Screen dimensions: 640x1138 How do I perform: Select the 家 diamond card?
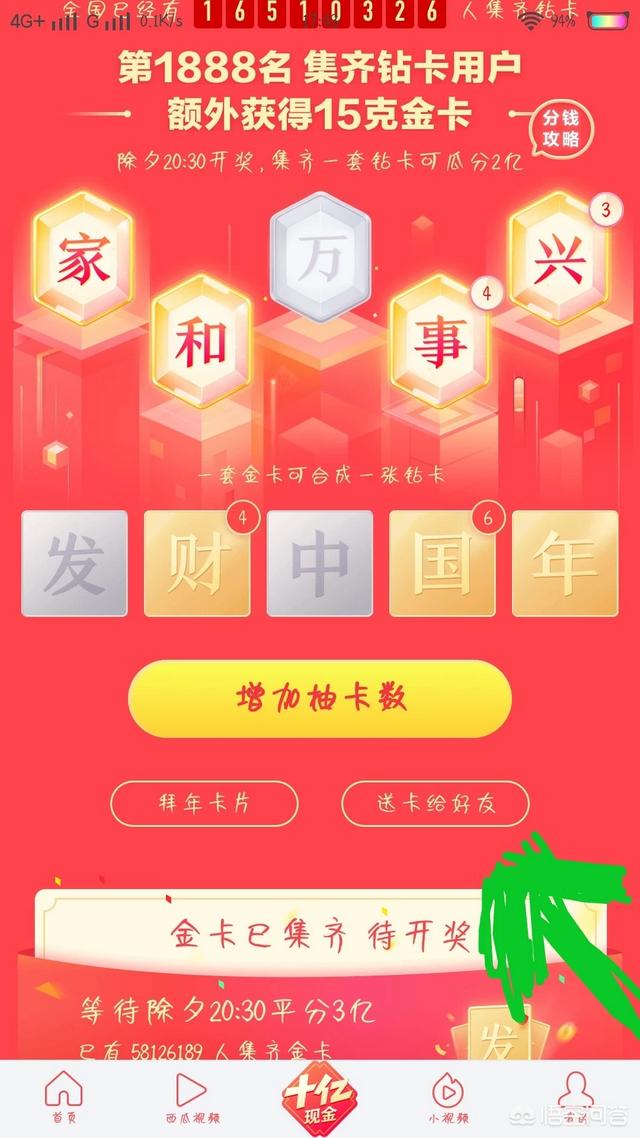pyautogui.click(x=83, y=256)
